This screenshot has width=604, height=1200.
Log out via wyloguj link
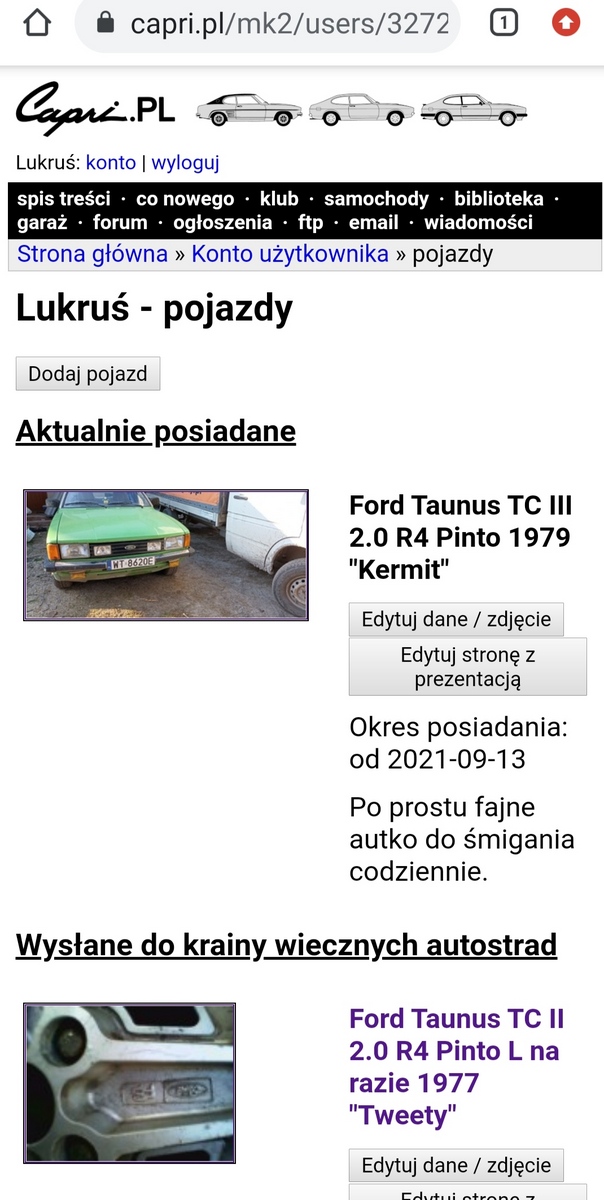[x=185, y=162]
